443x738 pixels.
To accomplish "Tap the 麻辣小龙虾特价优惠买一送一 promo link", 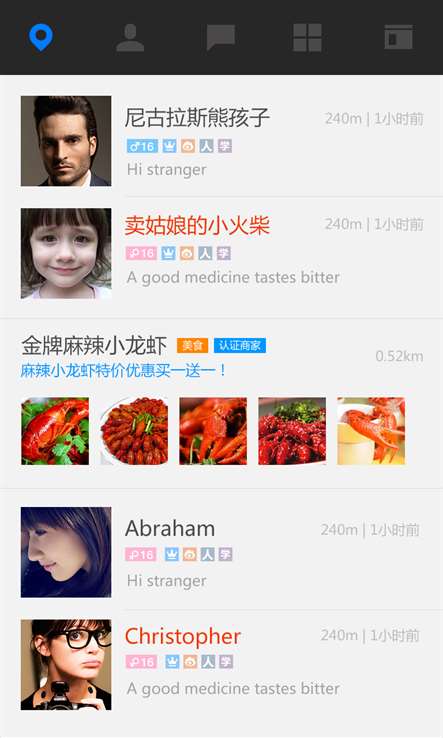I will [x=124, y=370].
